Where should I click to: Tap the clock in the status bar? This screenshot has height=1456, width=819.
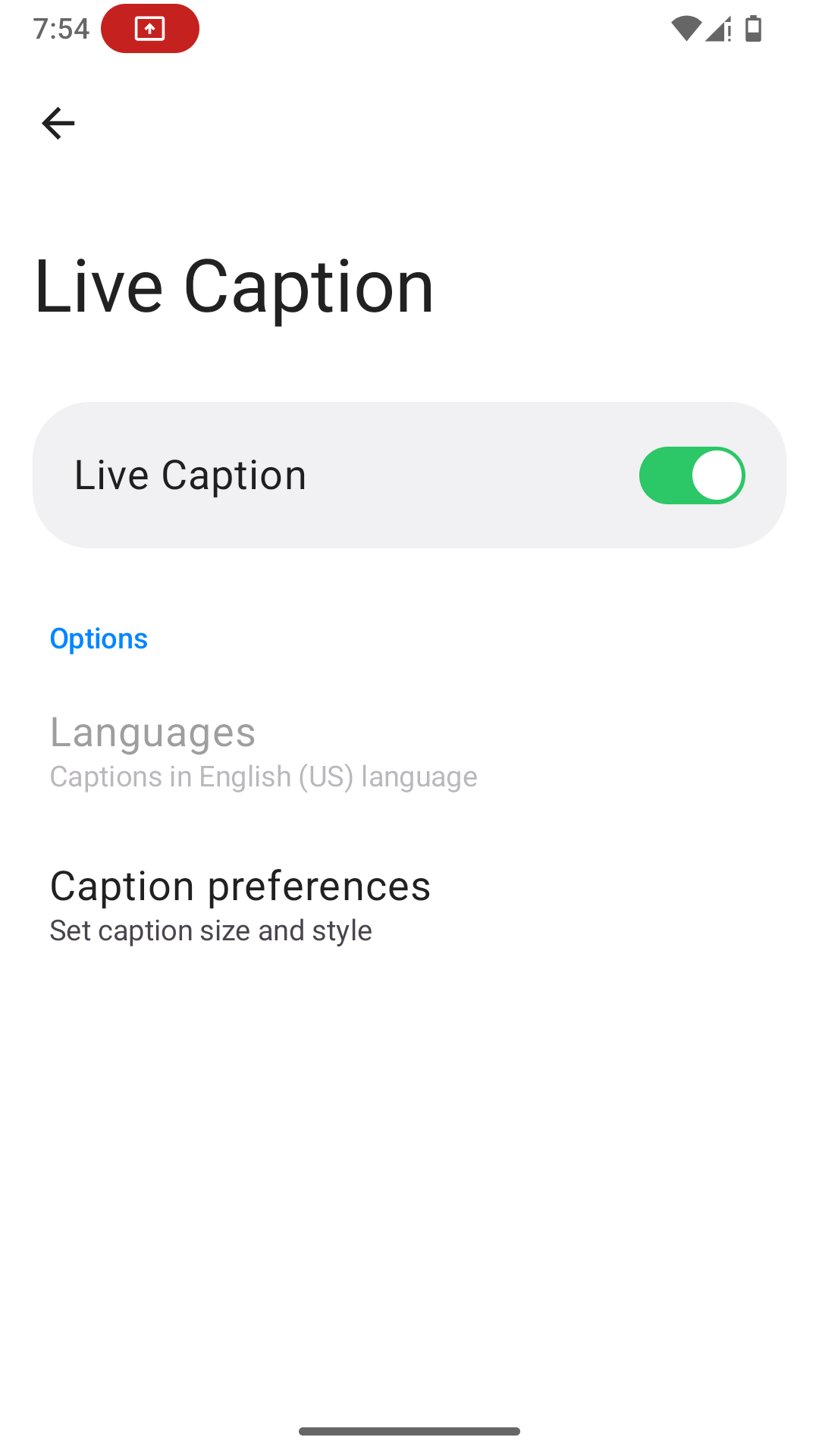coord(61,28)
